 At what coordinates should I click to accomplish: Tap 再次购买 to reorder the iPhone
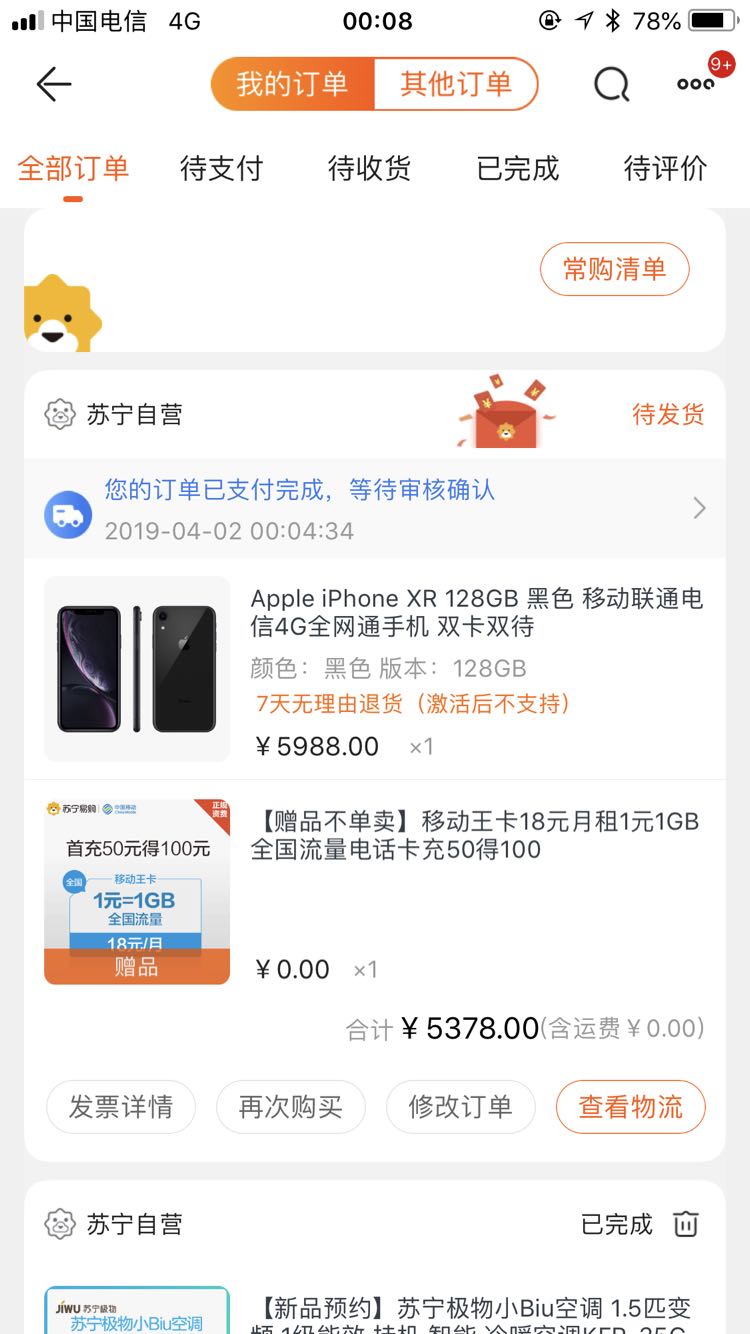point(291,1107)
